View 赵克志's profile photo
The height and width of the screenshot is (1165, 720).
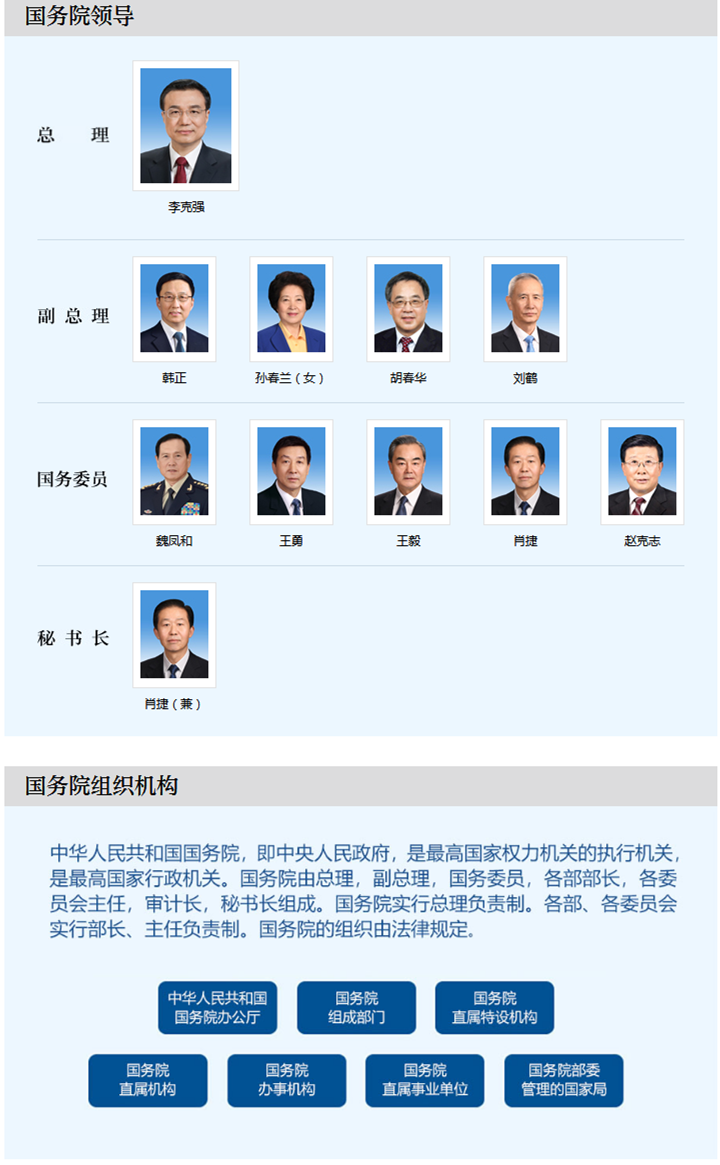[x=642, y=472]
